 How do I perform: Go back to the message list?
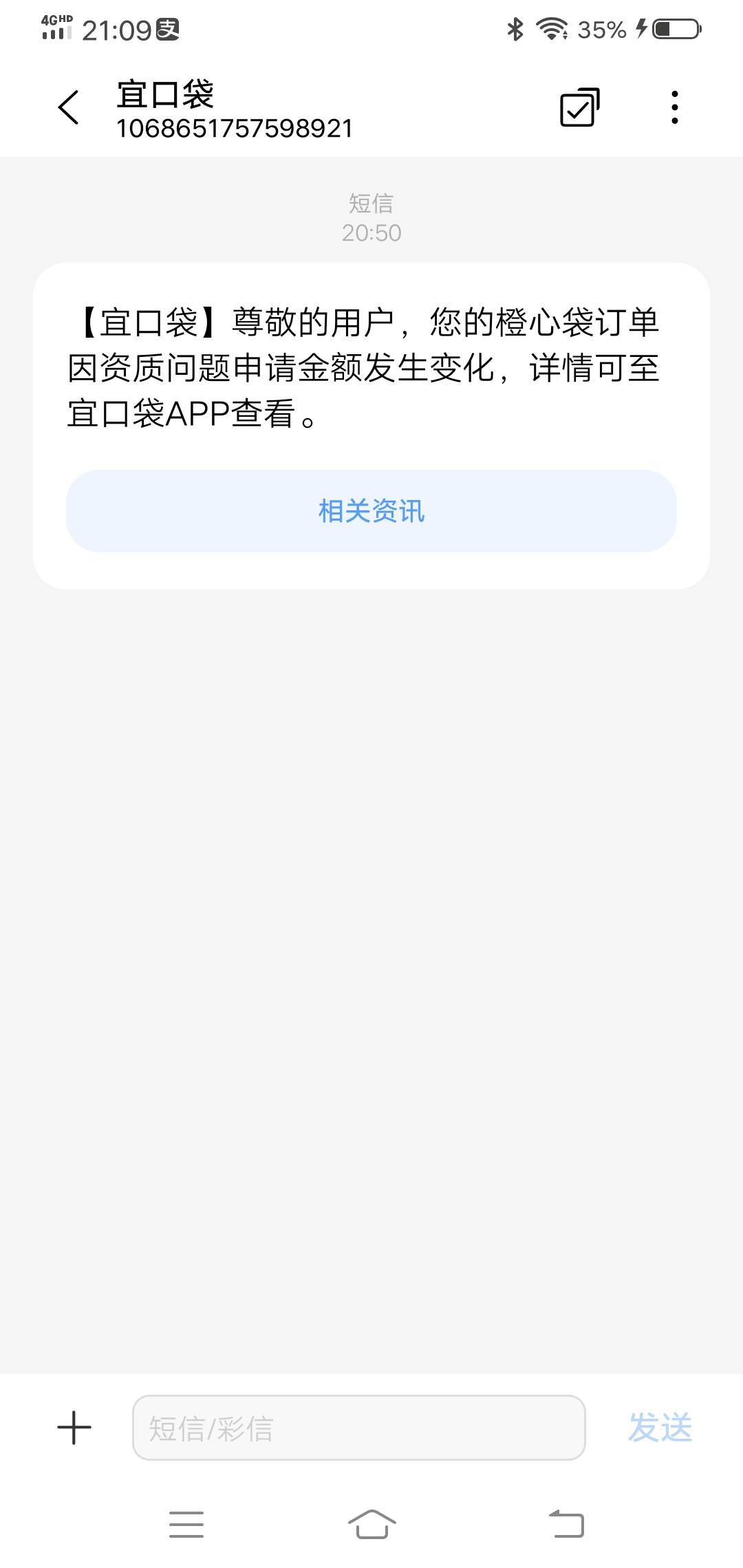pyautogui.click(x=69, y=108)
